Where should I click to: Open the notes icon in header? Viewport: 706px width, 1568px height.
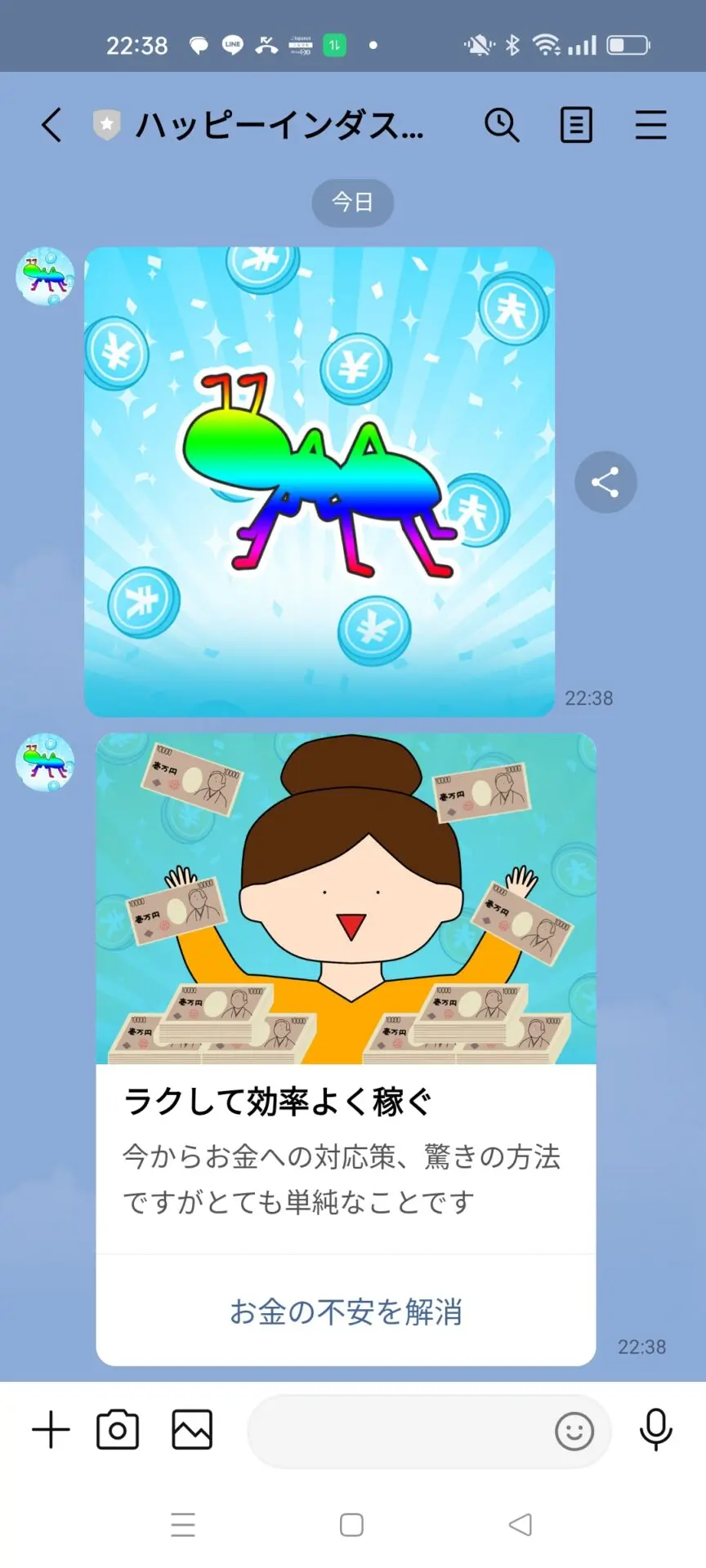(576, 125)
